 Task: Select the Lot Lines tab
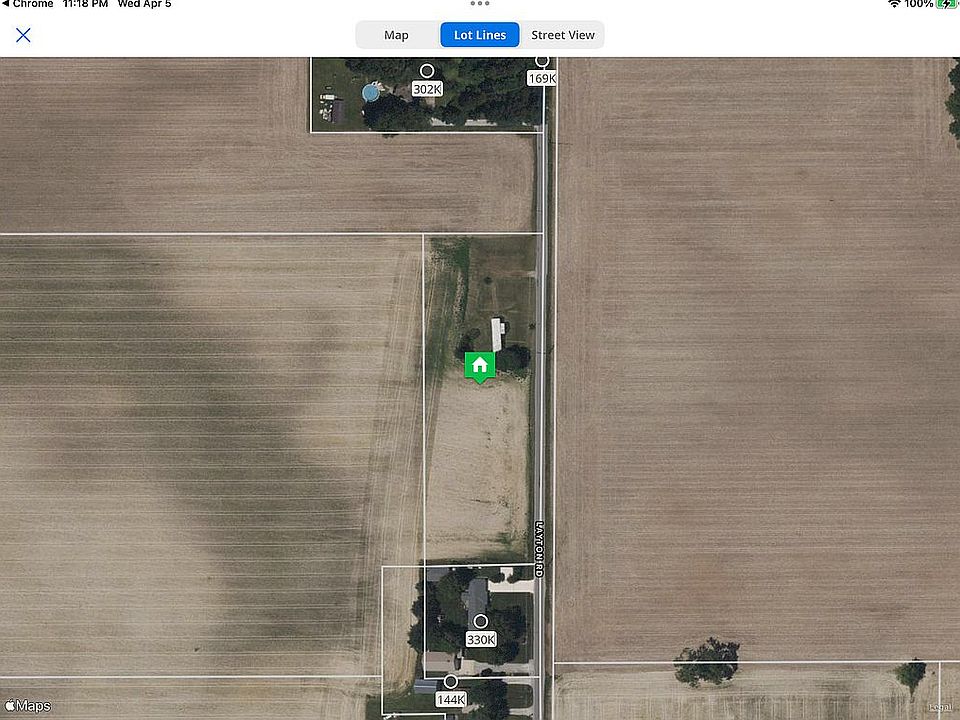pyautogui.click(x=480, y=35)
